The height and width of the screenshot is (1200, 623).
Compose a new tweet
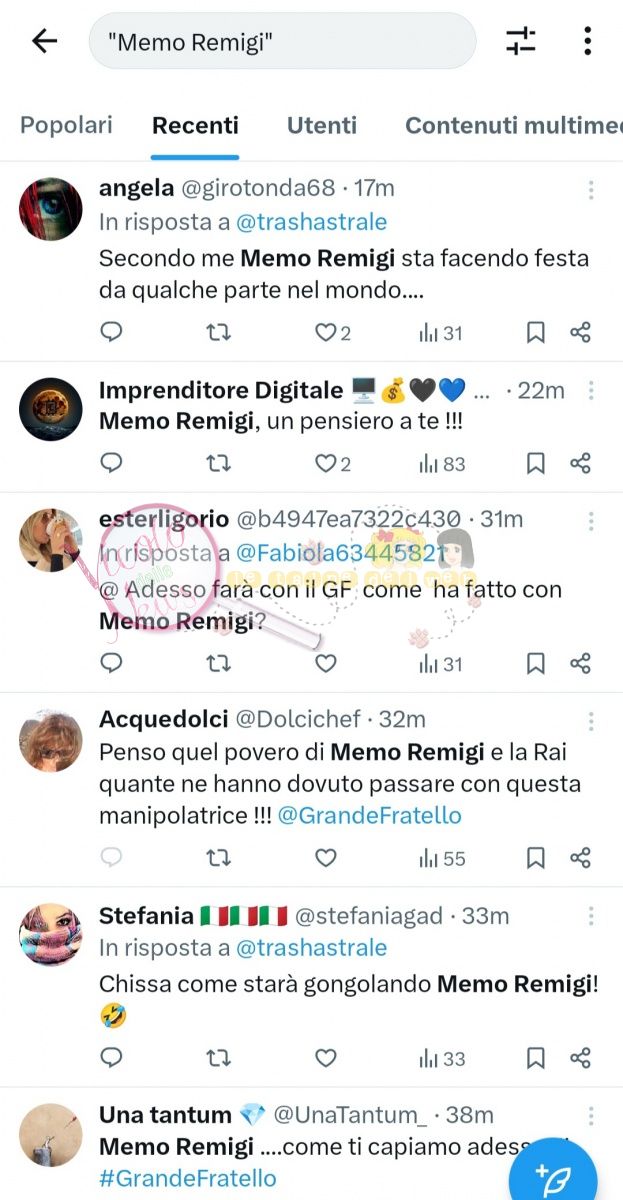552,1172
